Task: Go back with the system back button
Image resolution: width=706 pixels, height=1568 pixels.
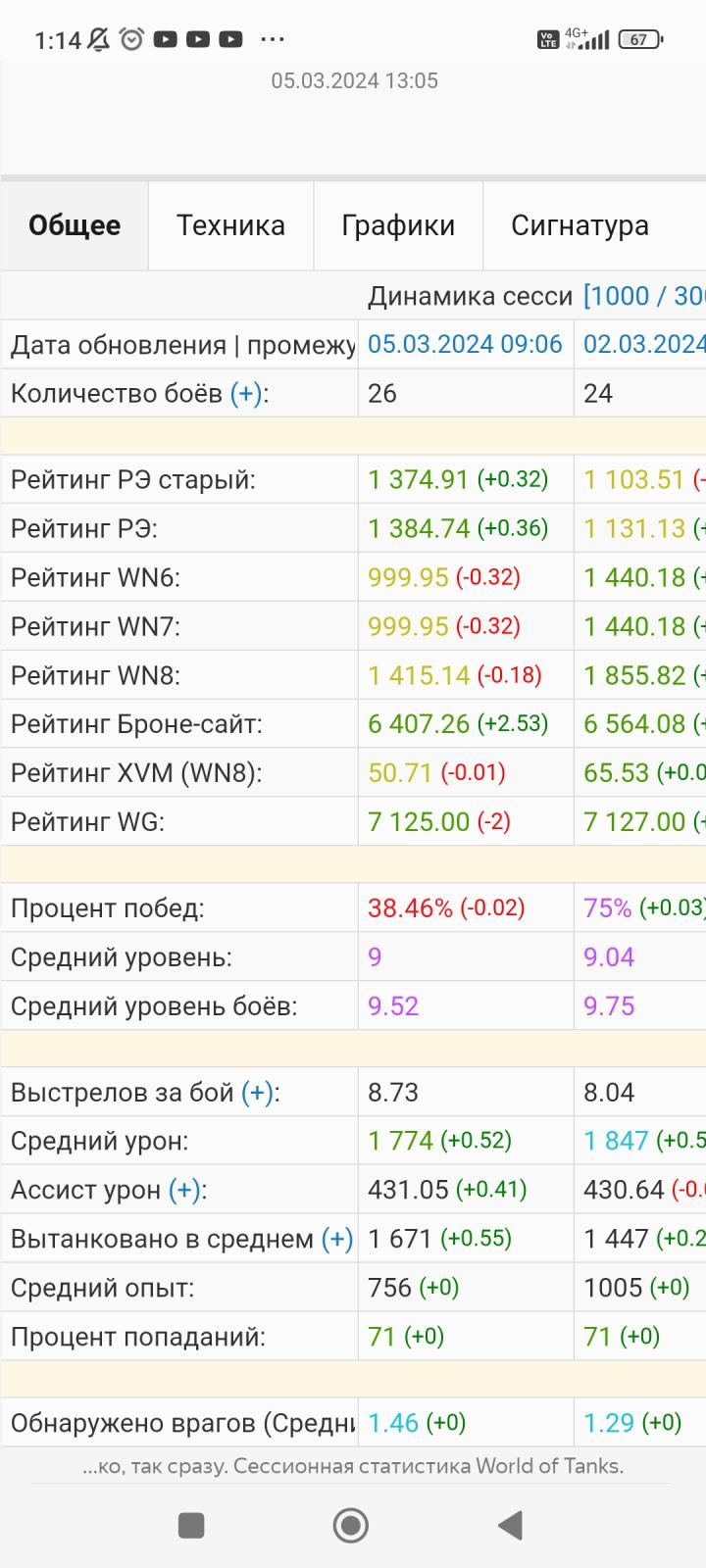Action: click(x=509, y=1525)
